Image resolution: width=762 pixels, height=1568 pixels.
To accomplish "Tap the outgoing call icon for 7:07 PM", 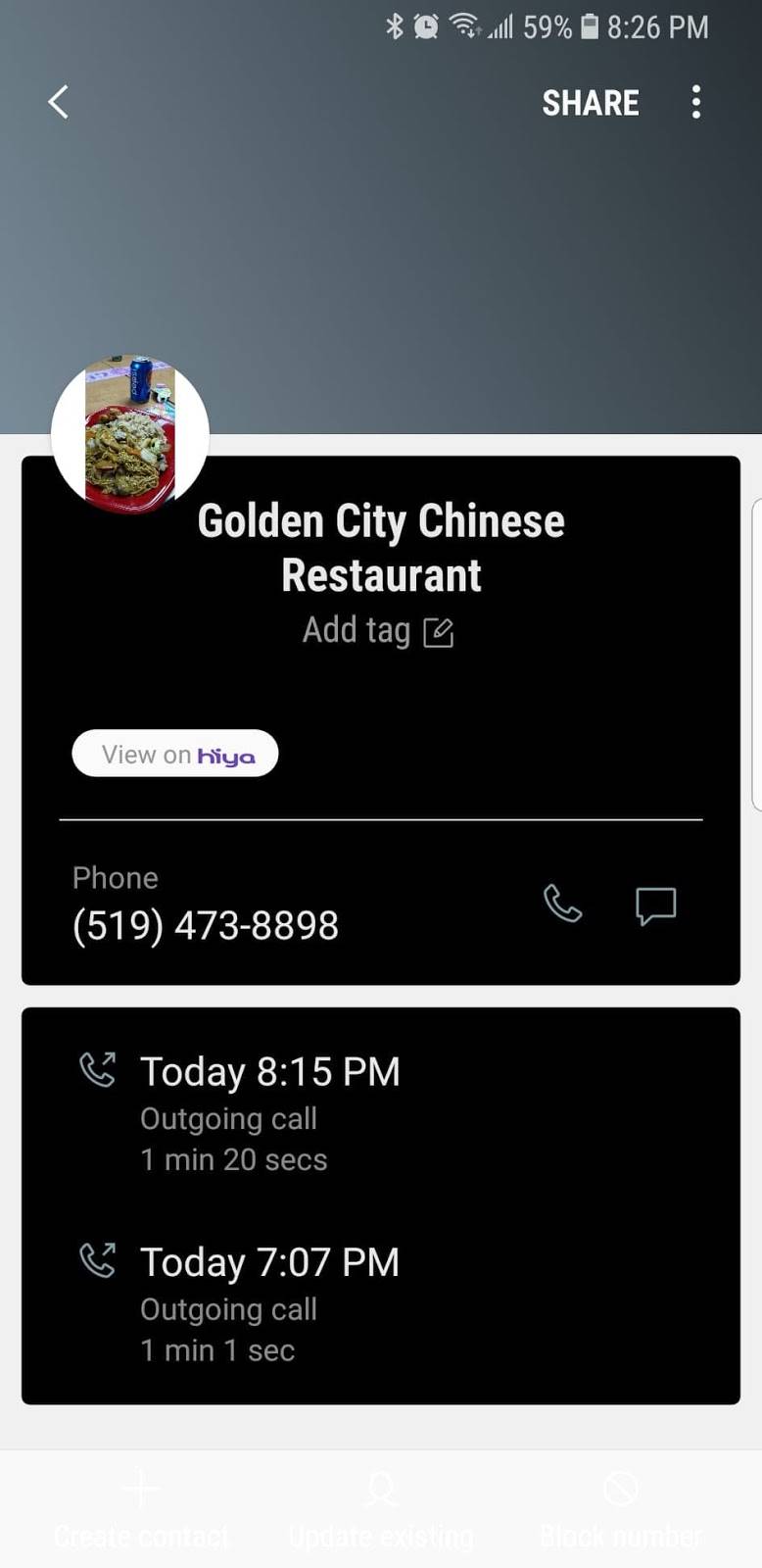I will (x=98, y=1261).
